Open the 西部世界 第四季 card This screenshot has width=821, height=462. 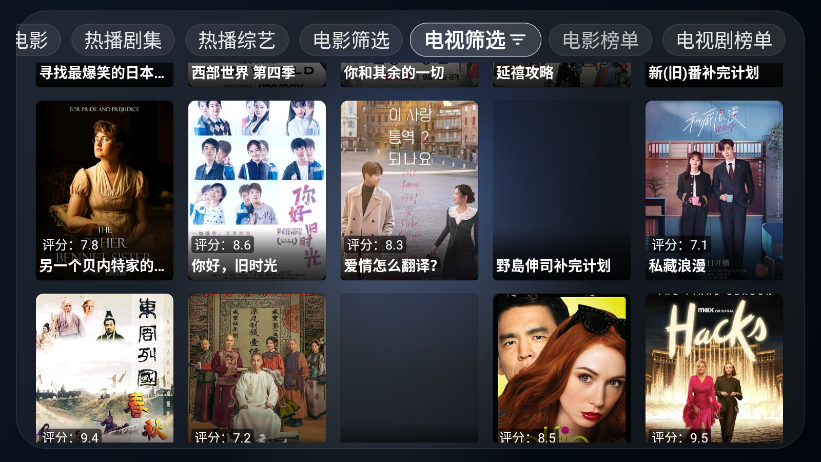pyautogui.click(x=257, y=73)
